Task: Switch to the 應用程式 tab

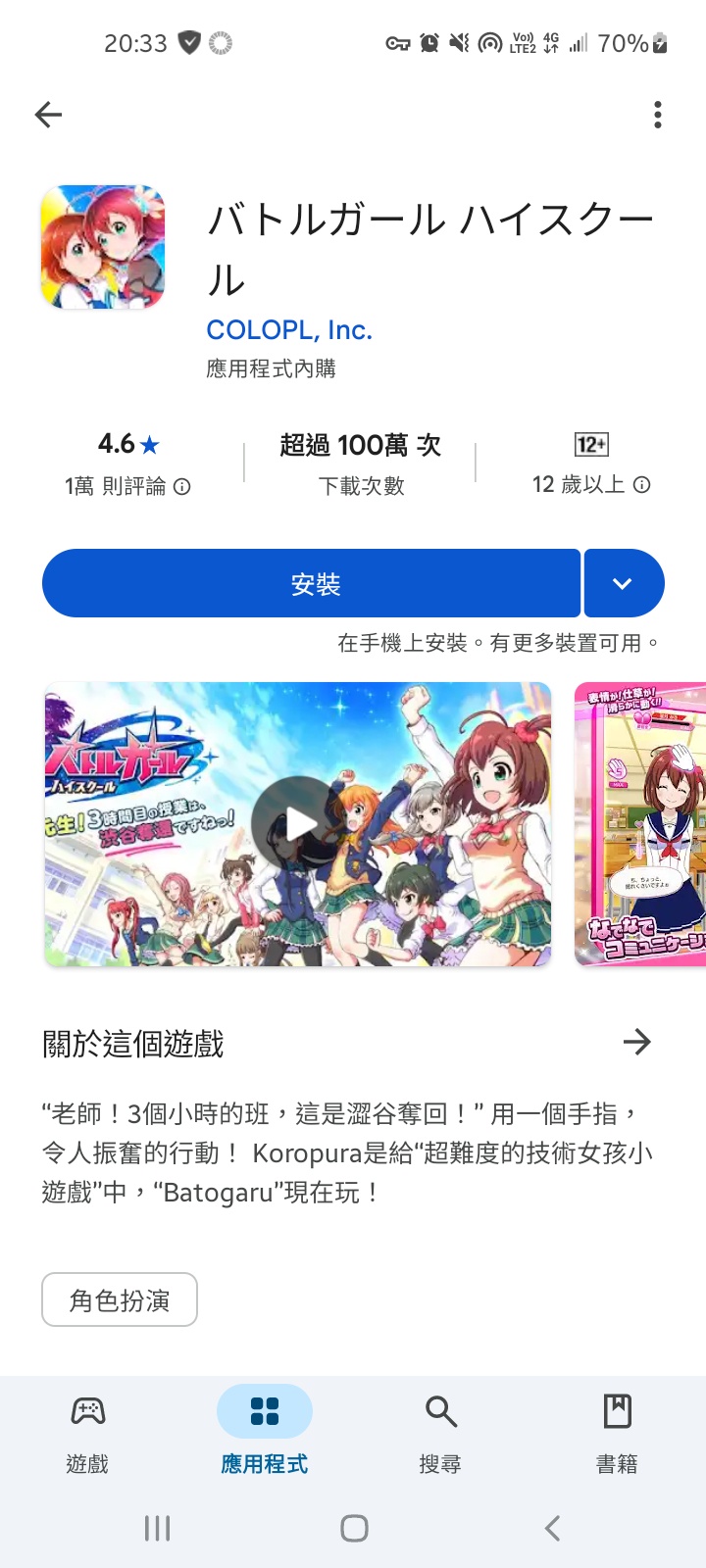Action: (264, 1433)
